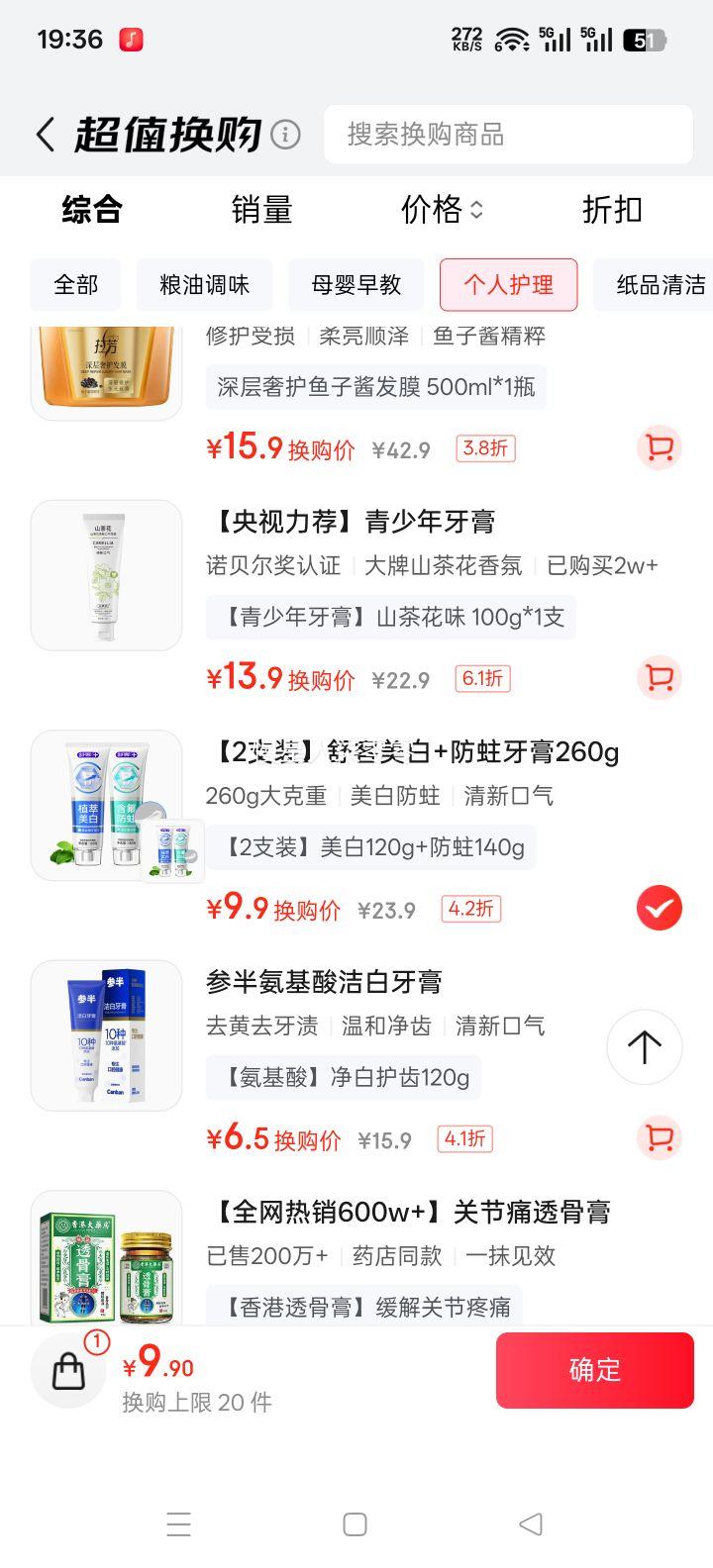Screen dimensions: 713x1568
Task: Switch to the 折扣 sorting option
Action: tap(611, 210)
